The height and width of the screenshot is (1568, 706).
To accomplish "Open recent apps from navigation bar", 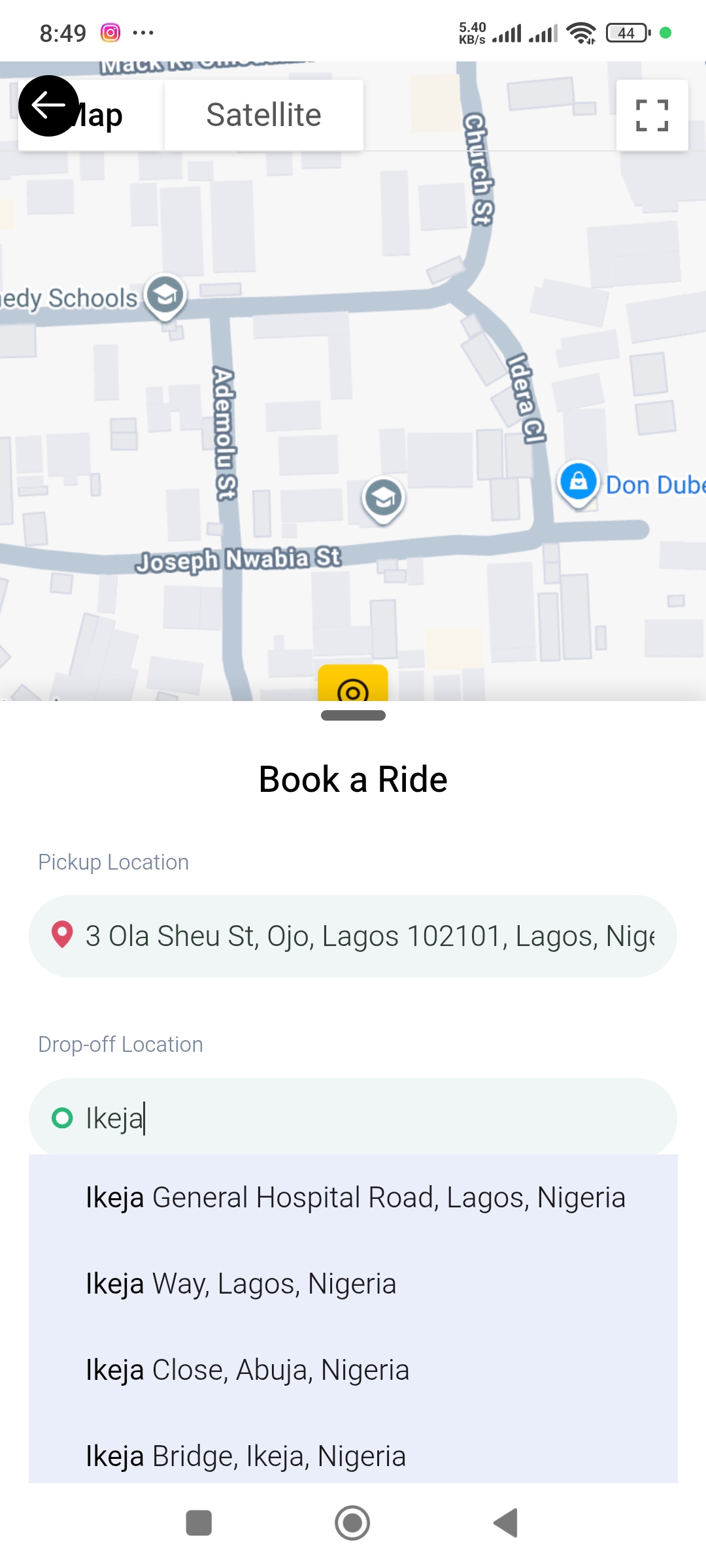I will pyautogui.click(x=199, y=1523).
